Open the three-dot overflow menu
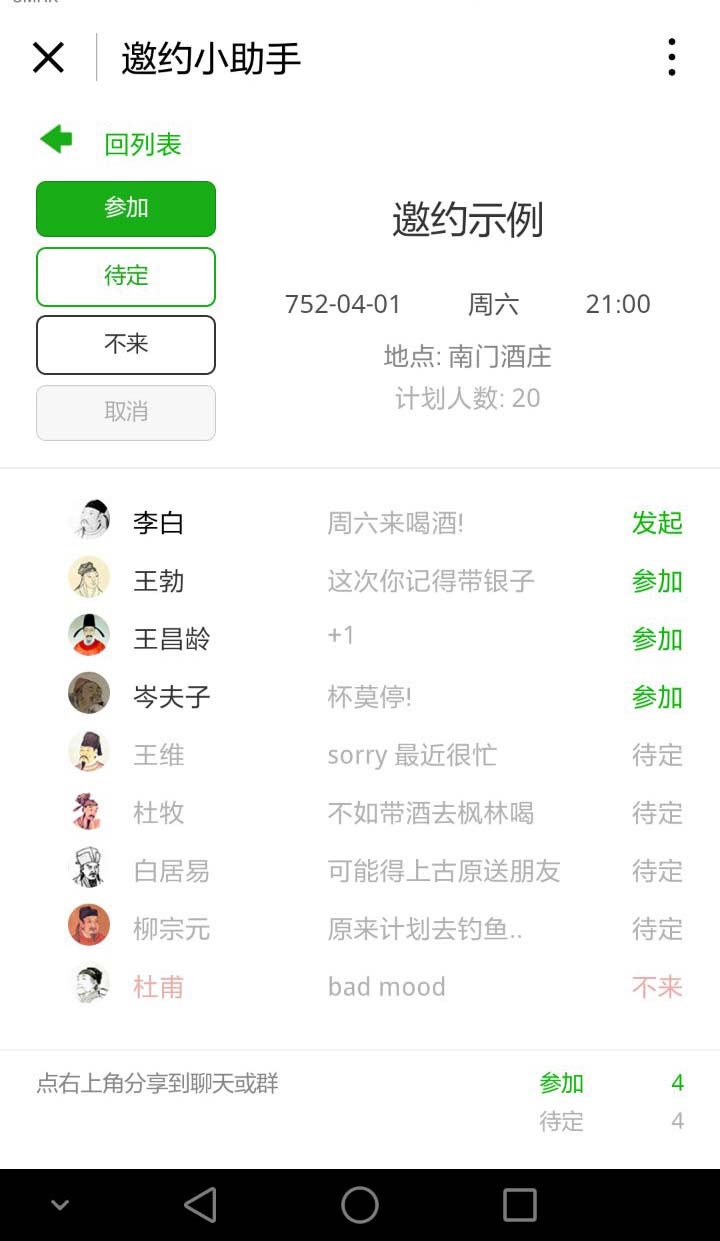720x1241 pixels. coord(671,58)
